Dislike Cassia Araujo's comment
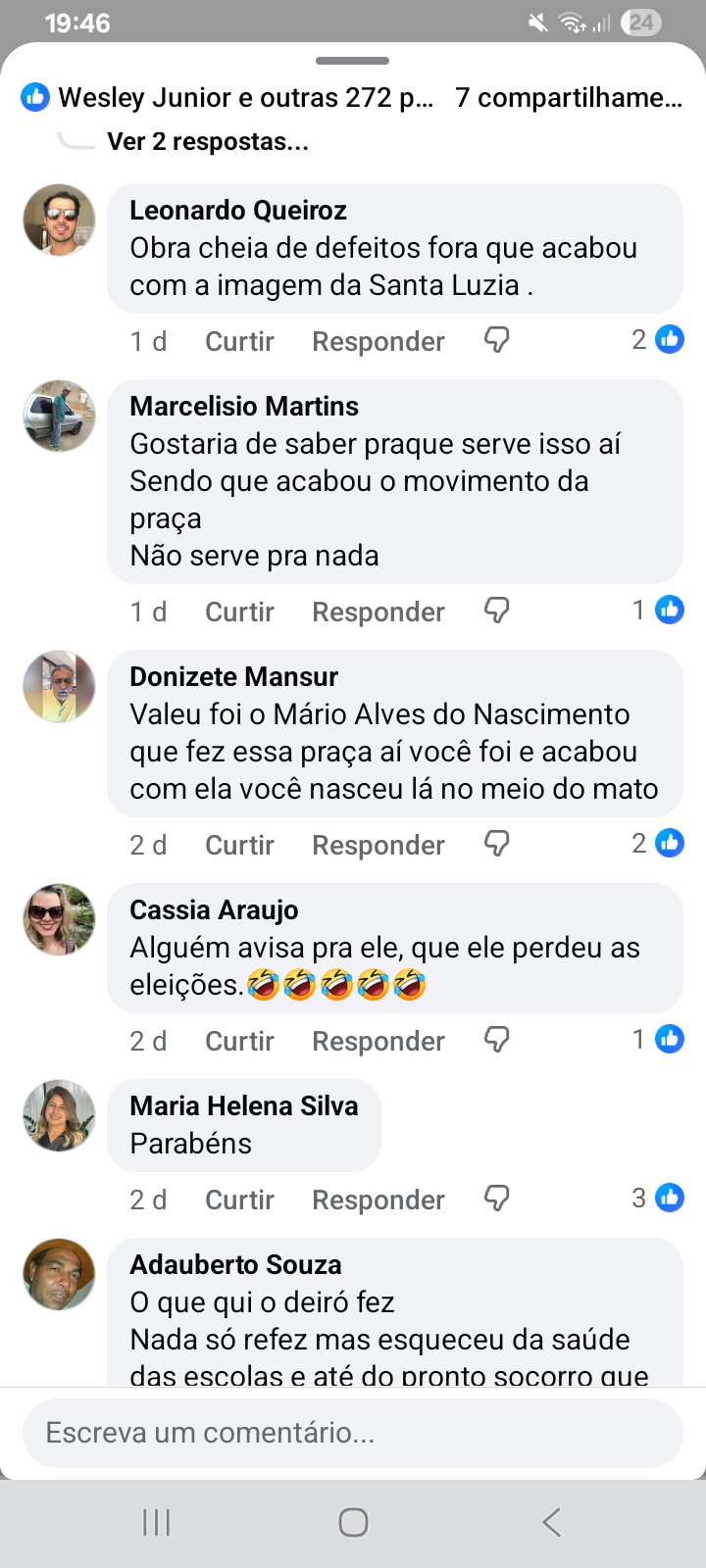706x1568 pixels. click(x=497, y=1040)
